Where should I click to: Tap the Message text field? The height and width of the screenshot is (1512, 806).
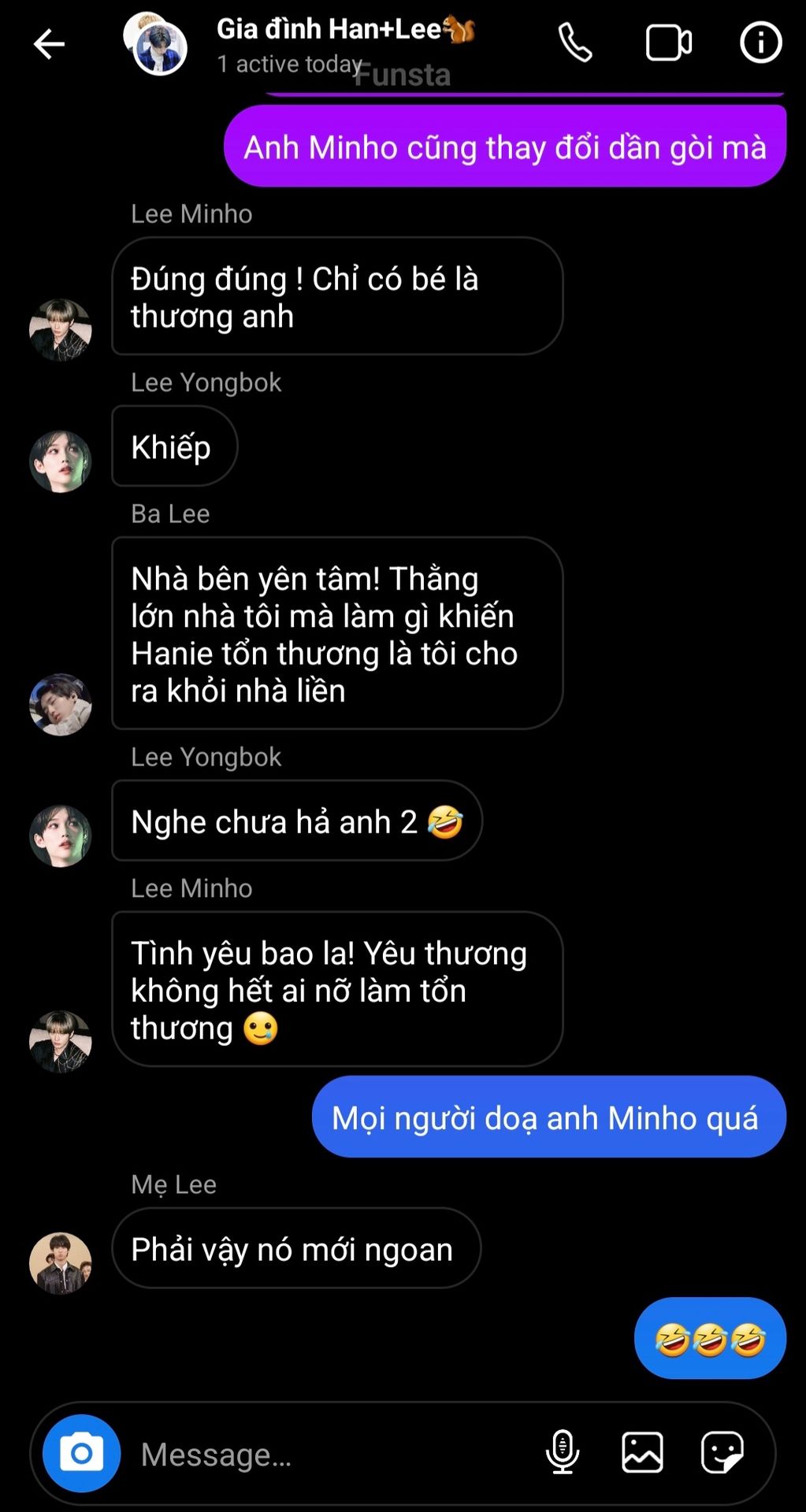click(x=331, y=1454)
